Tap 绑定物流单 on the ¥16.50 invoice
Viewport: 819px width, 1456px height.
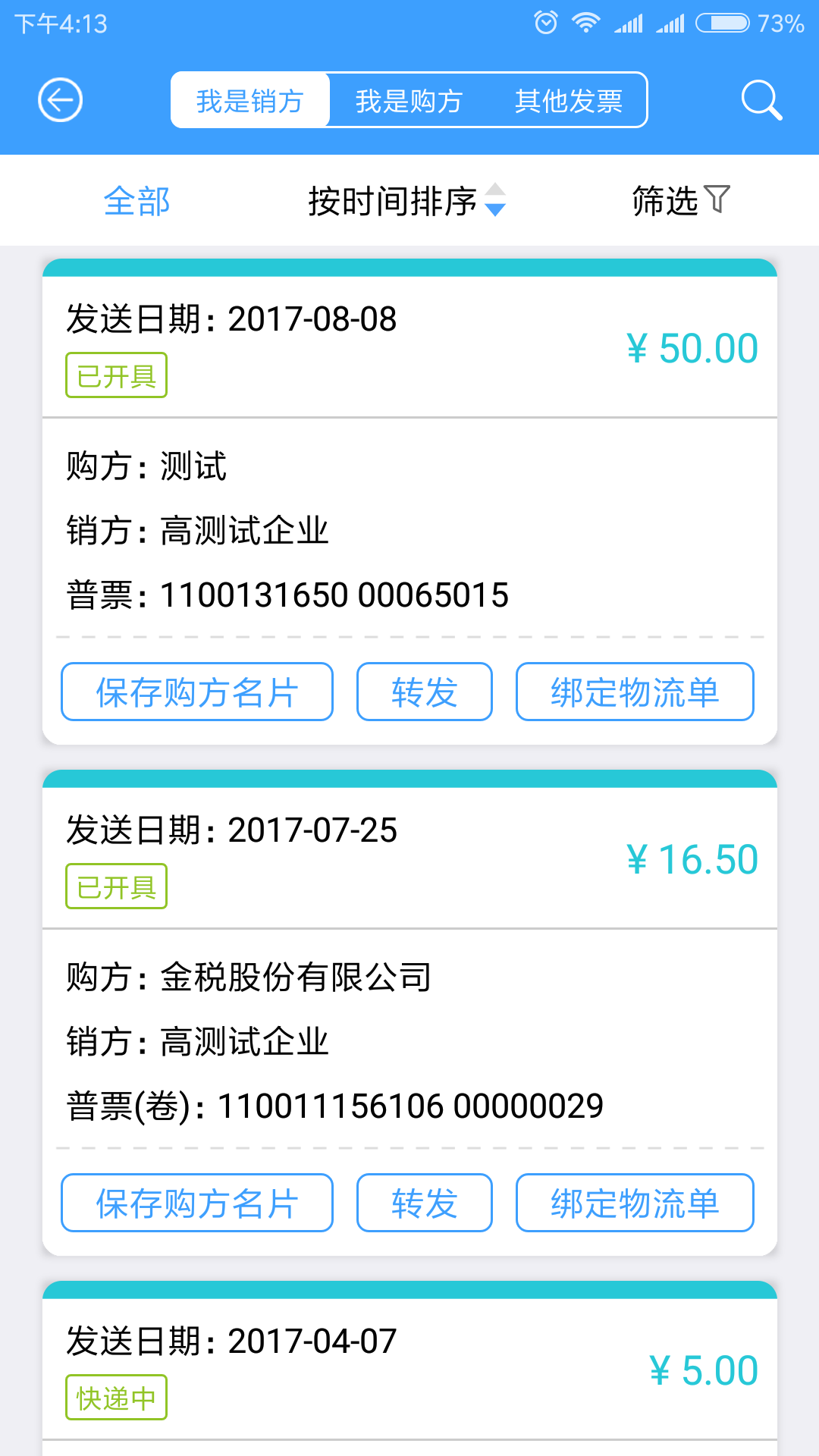click(635, 1203)
